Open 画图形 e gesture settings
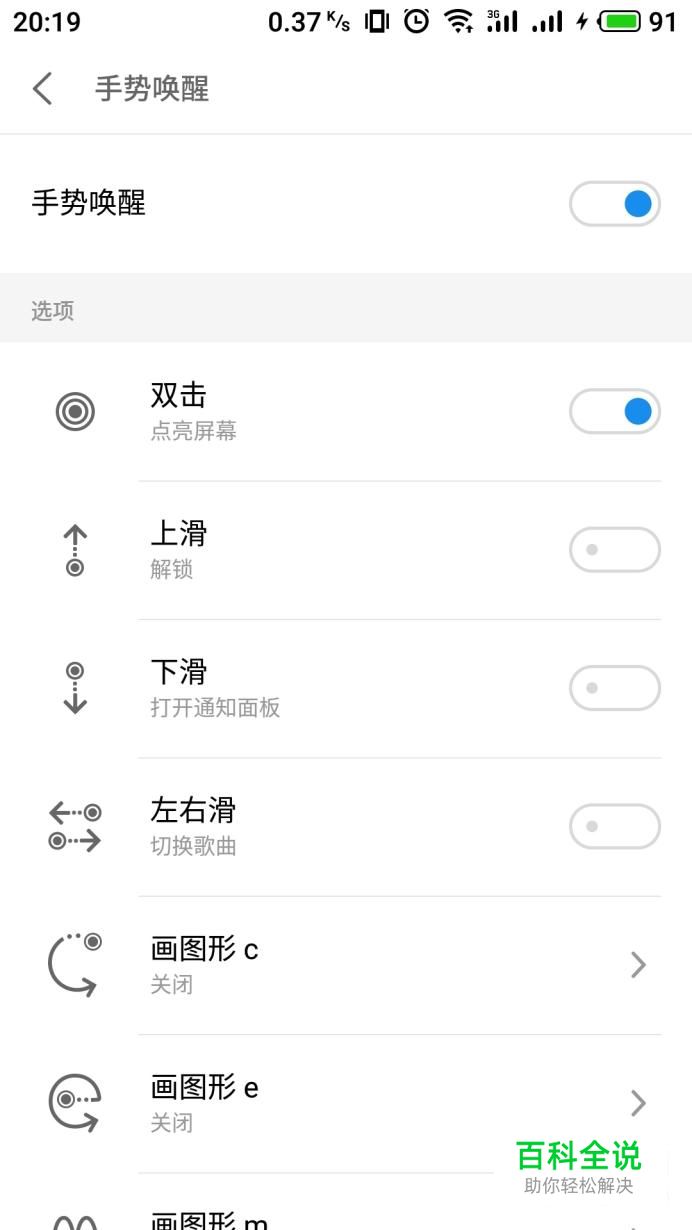The image size is (692, 1230). (x=346, y=1103)
